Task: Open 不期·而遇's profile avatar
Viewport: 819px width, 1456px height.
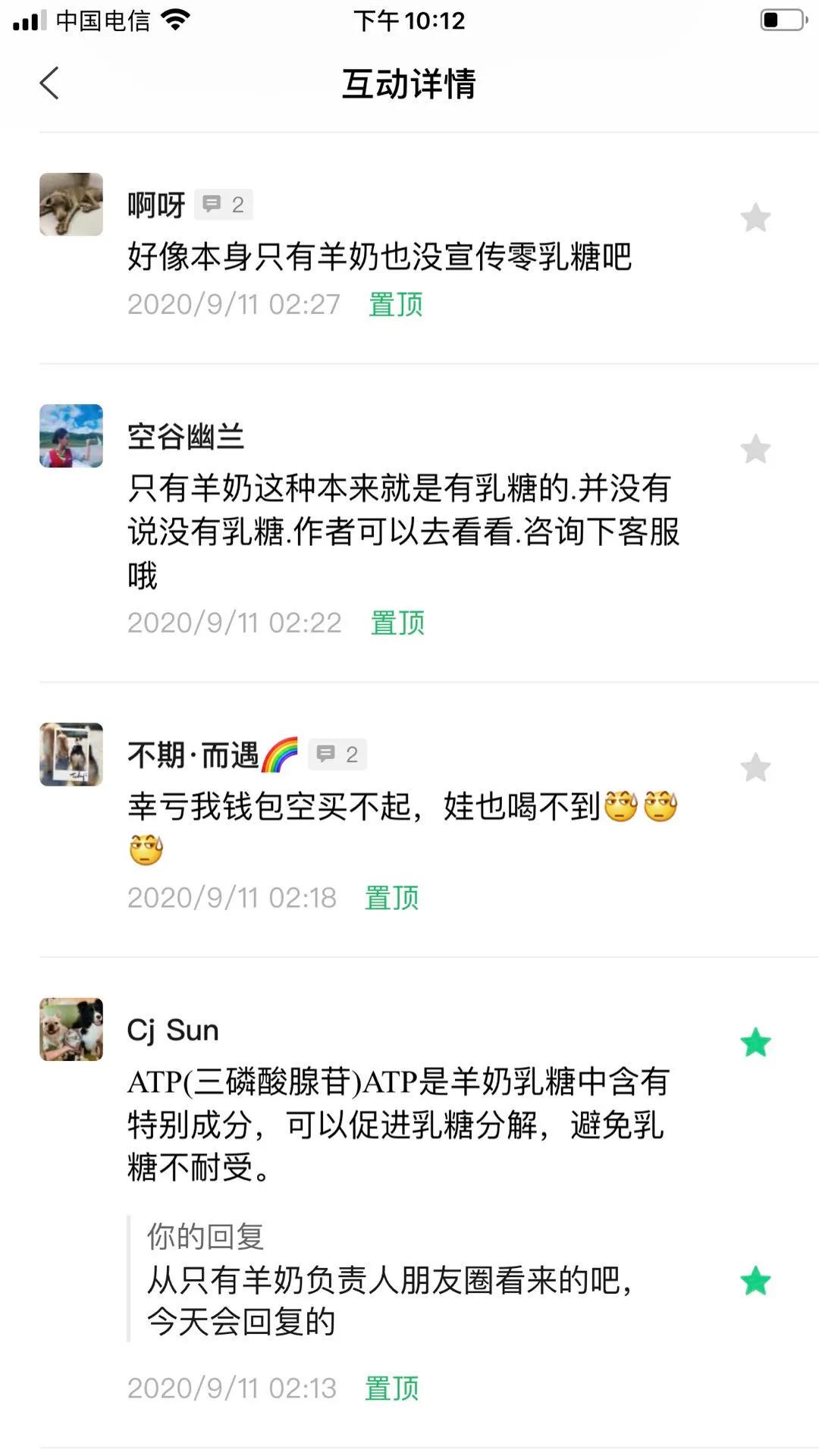Action: click(x=71, y=755)
